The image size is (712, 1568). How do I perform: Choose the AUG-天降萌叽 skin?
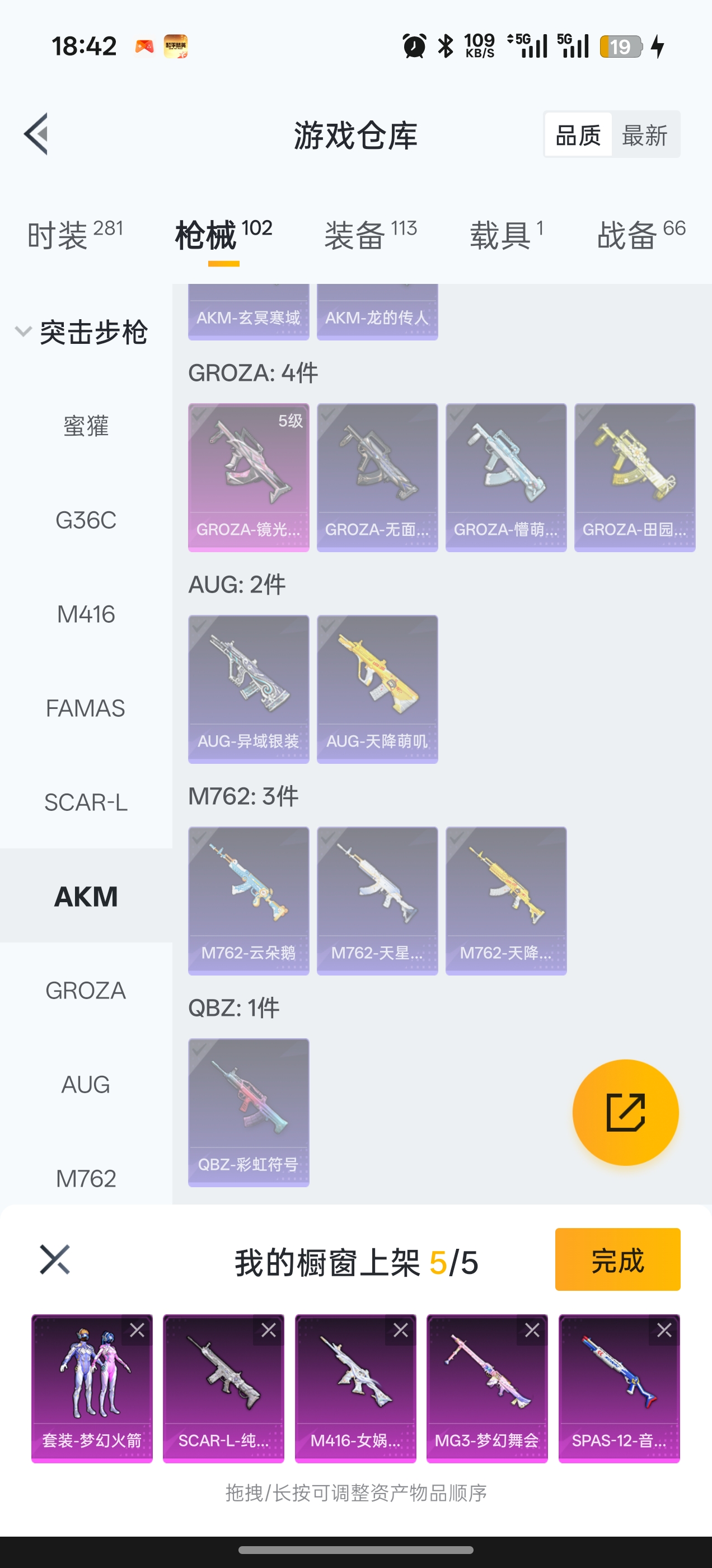coord(377,689)
